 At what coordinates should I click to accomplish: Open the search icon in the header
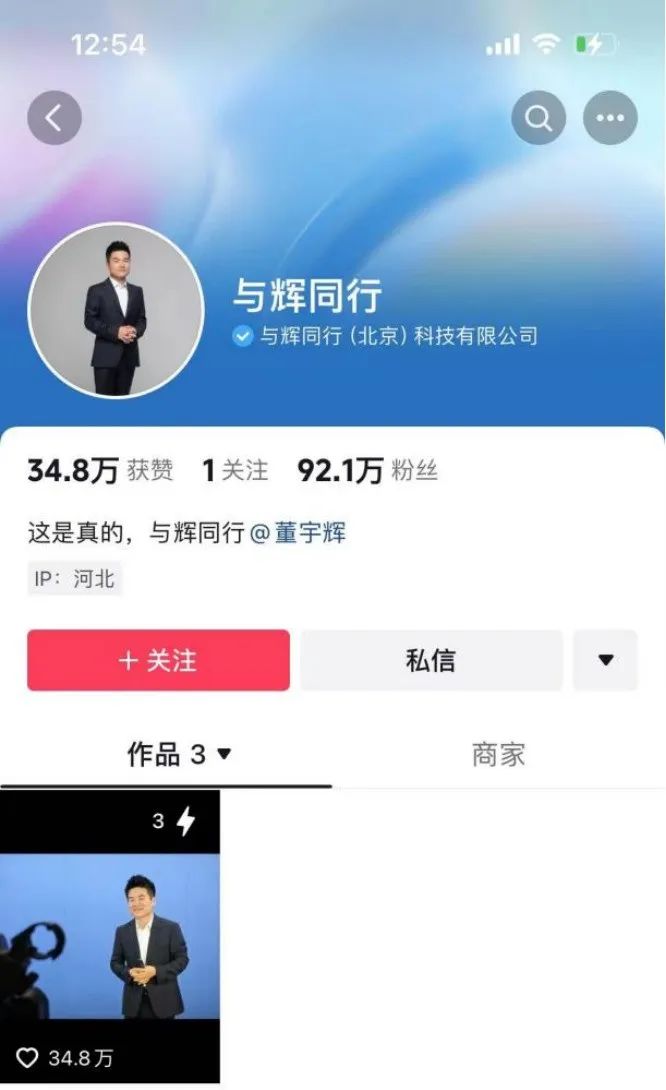pyautogui.click(x=539, y=119)
